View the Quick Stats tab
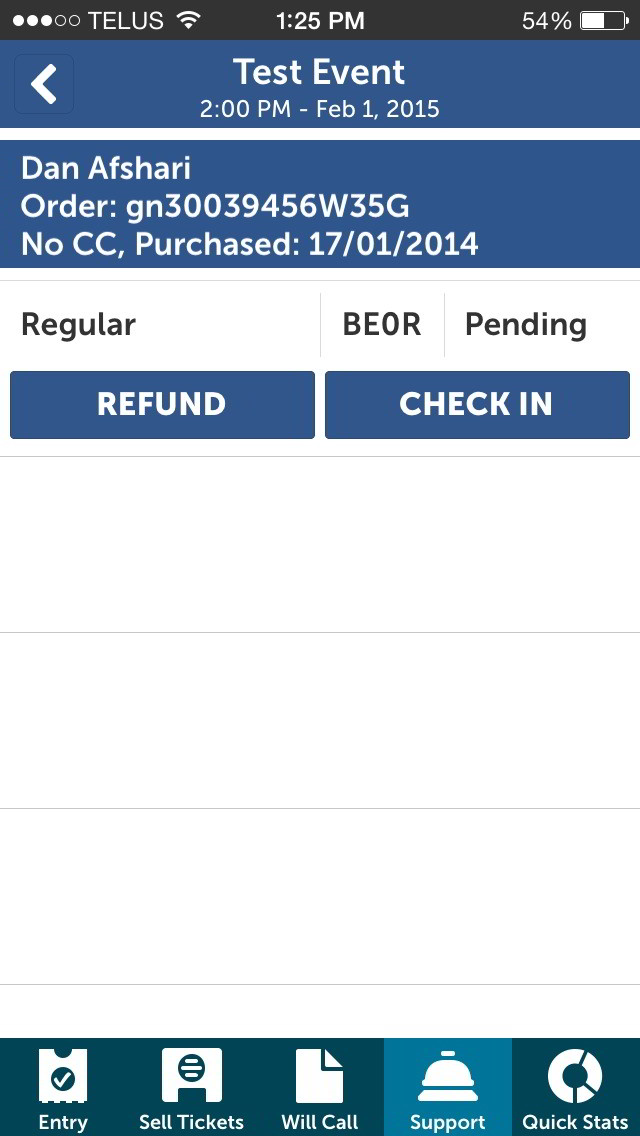This screenshot has width=640, height=1136. click(575, 1087)
